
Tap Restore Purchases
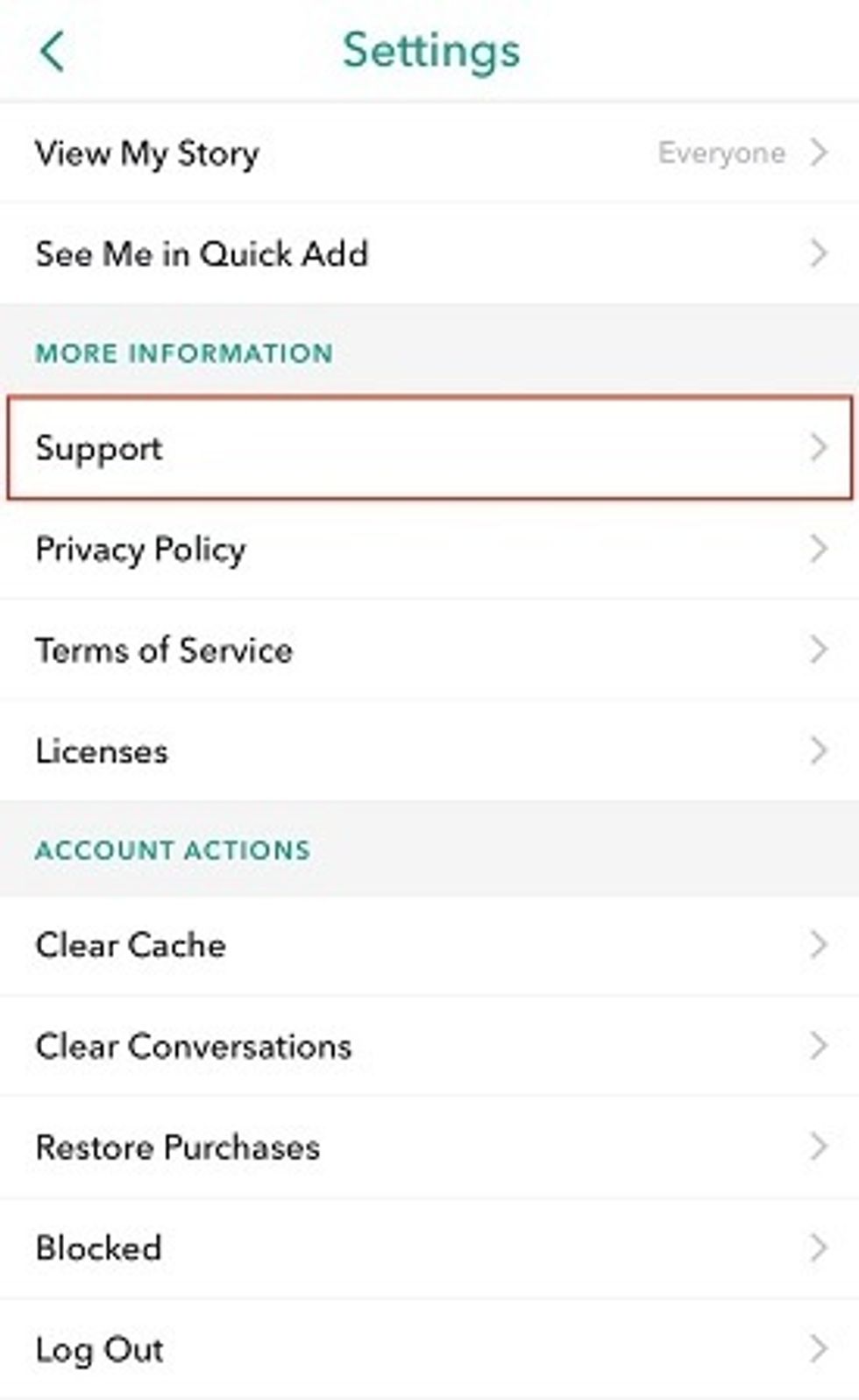tap(429, 1147)
